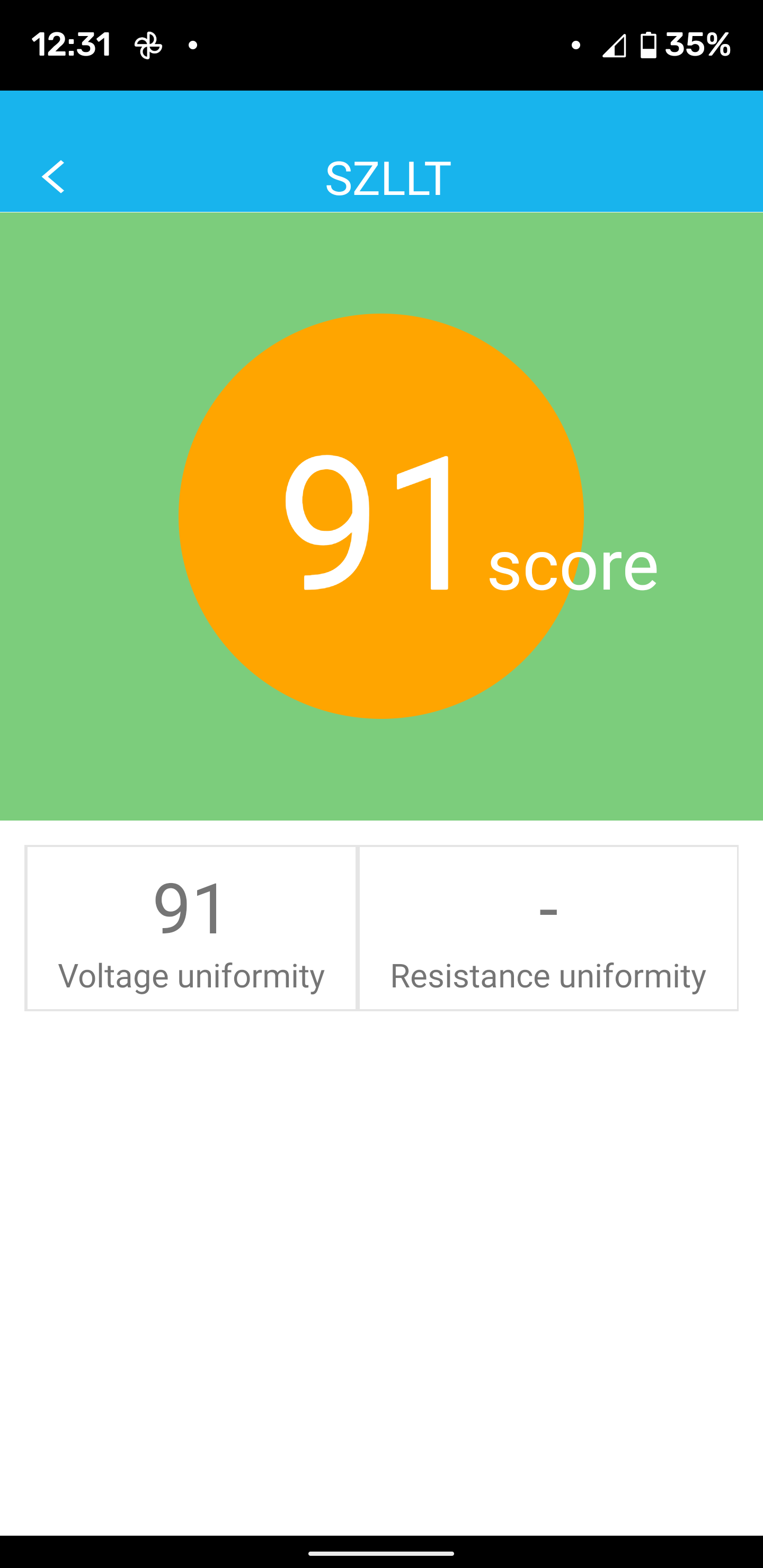Screen dimensions: 763x1568
Task: Go back from the SZLLT screen
Action: pos(53,177)
